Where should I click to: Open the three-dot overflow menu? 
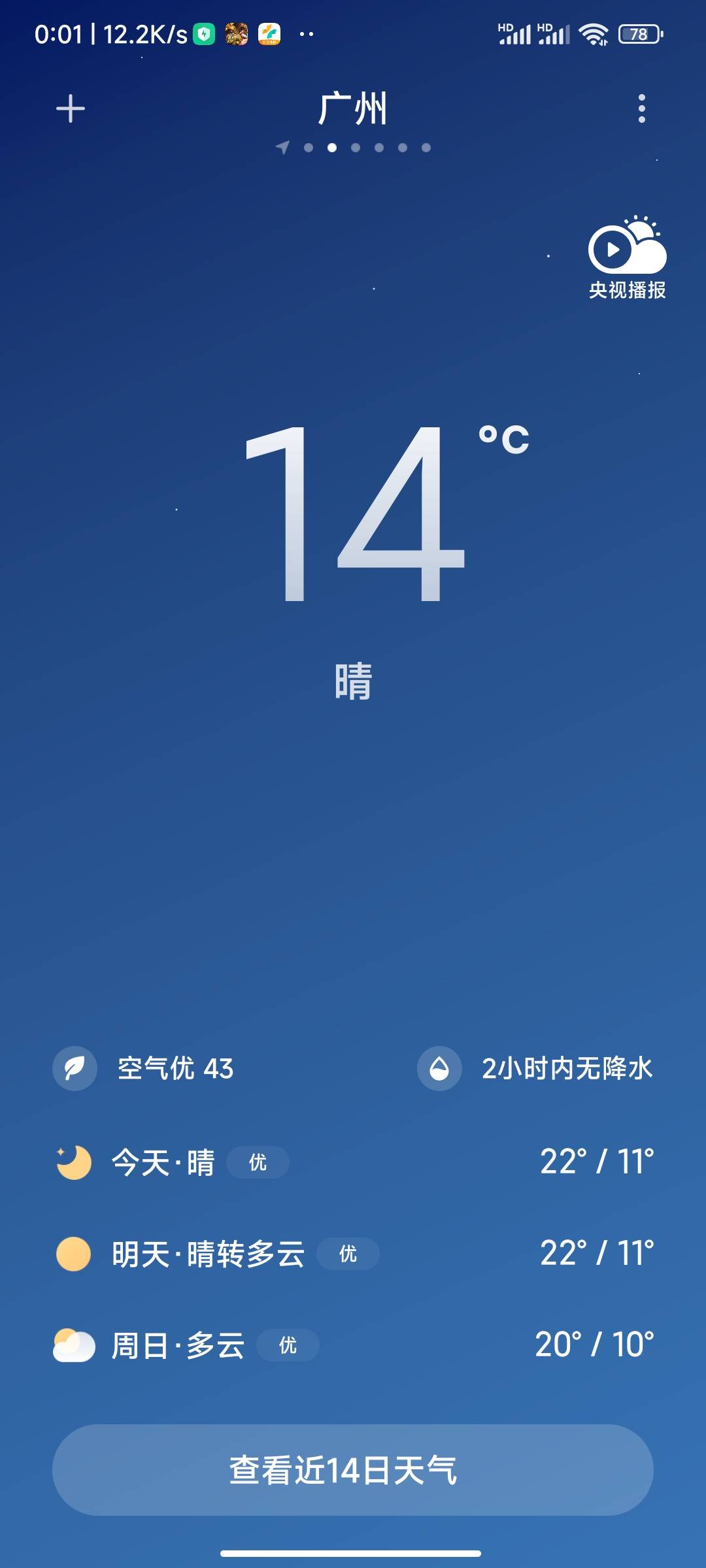(x=641, y=108)
